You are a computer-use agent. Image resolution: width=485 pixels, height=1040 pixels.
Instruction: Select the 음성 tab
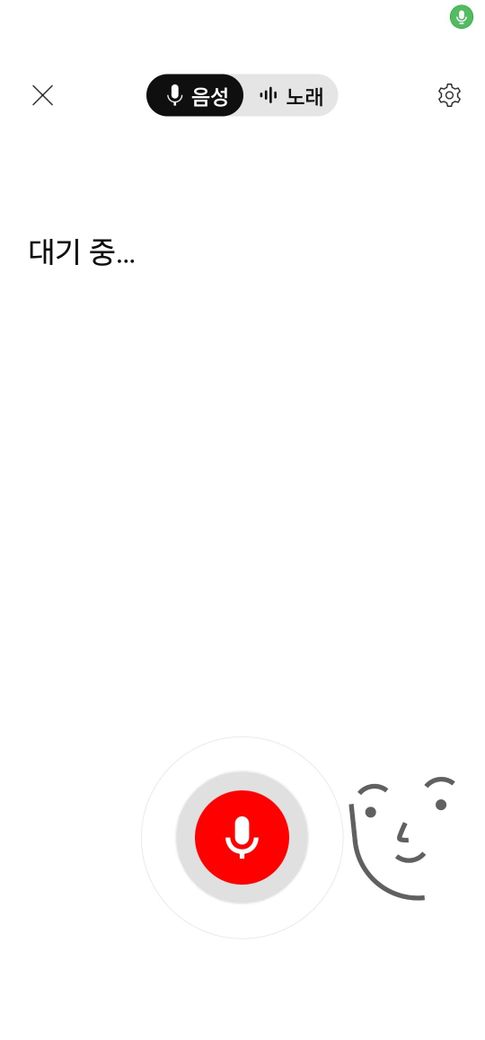tap(195, 96)
